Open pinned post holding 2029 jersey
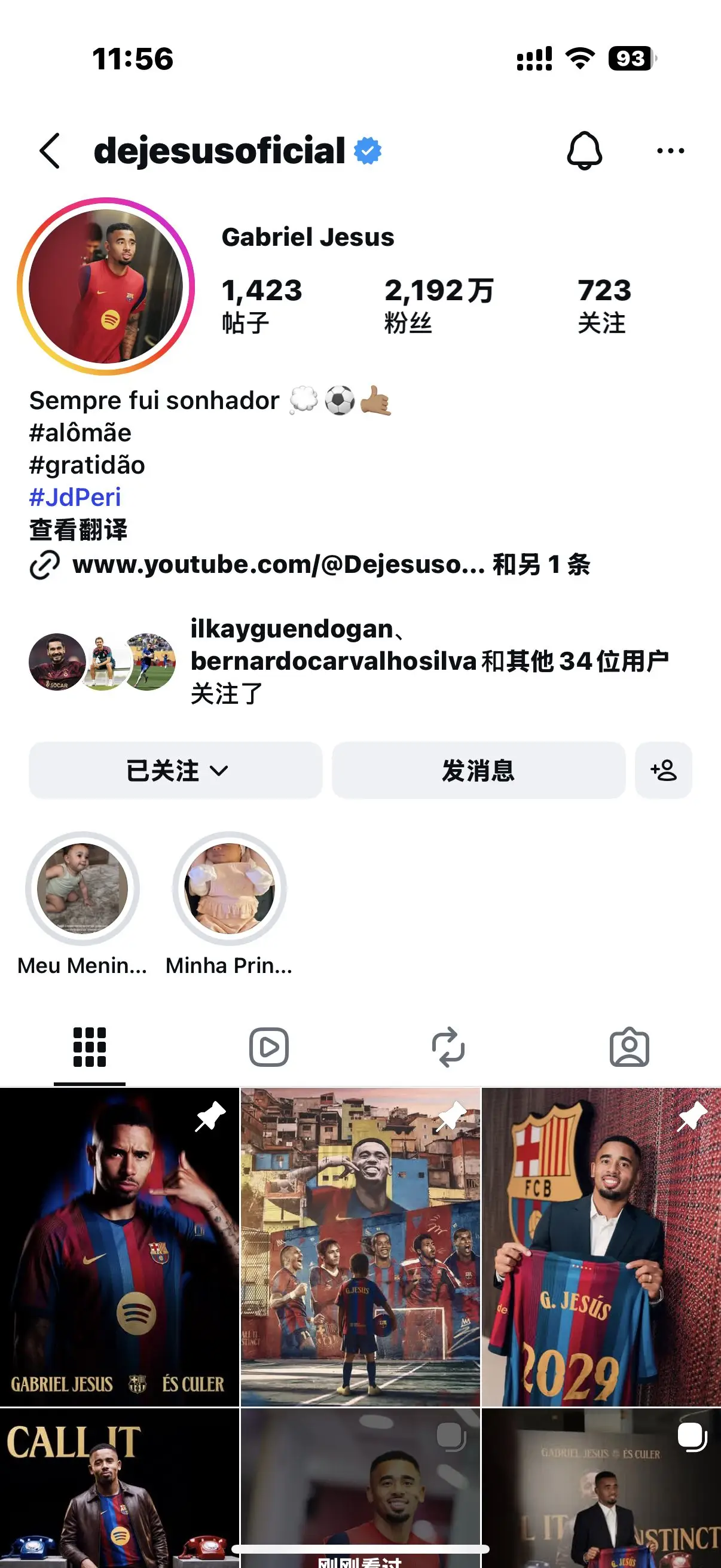 click(601, 1247)
